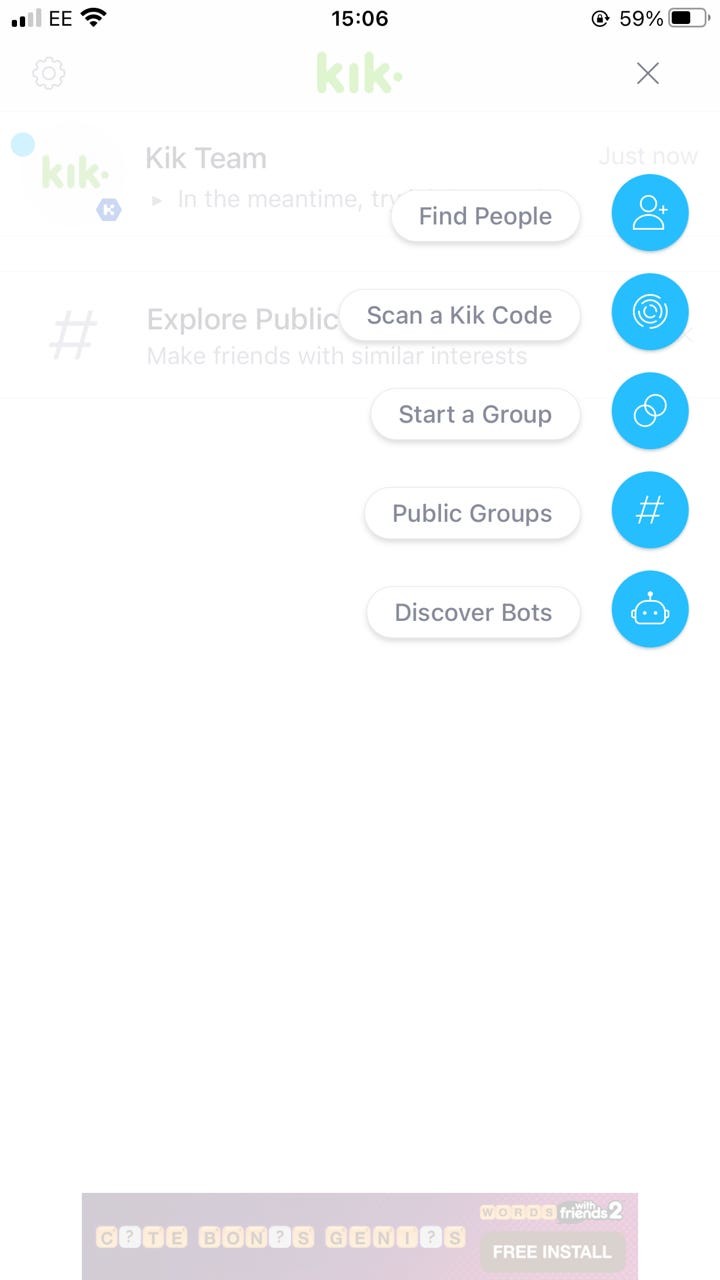Viewport: 720px width, 1280px height.
Task: Tap the battery indicator in the status bar
Action: (690, 17)
